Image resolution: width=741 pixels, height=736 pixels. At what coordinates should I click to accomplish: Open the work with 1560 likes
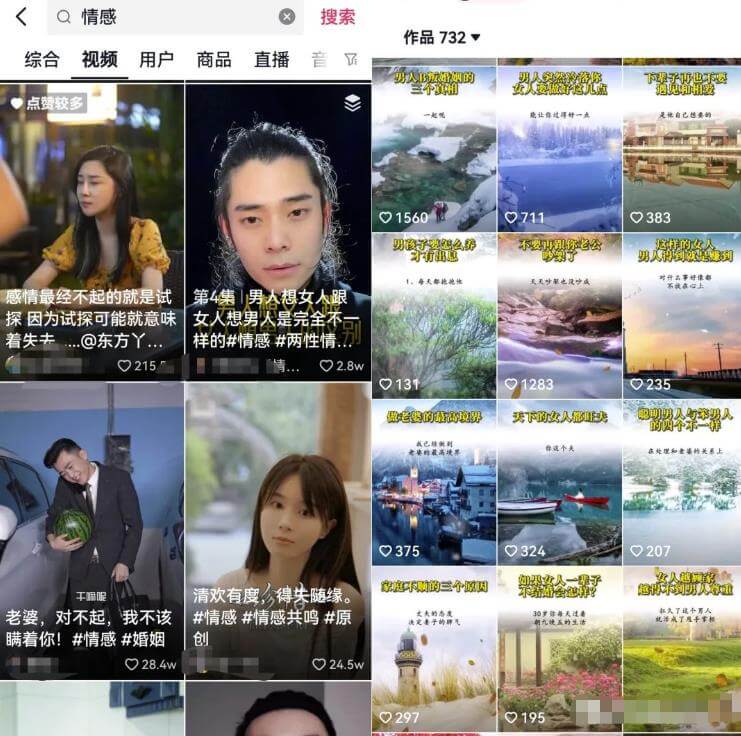point(434,146)
